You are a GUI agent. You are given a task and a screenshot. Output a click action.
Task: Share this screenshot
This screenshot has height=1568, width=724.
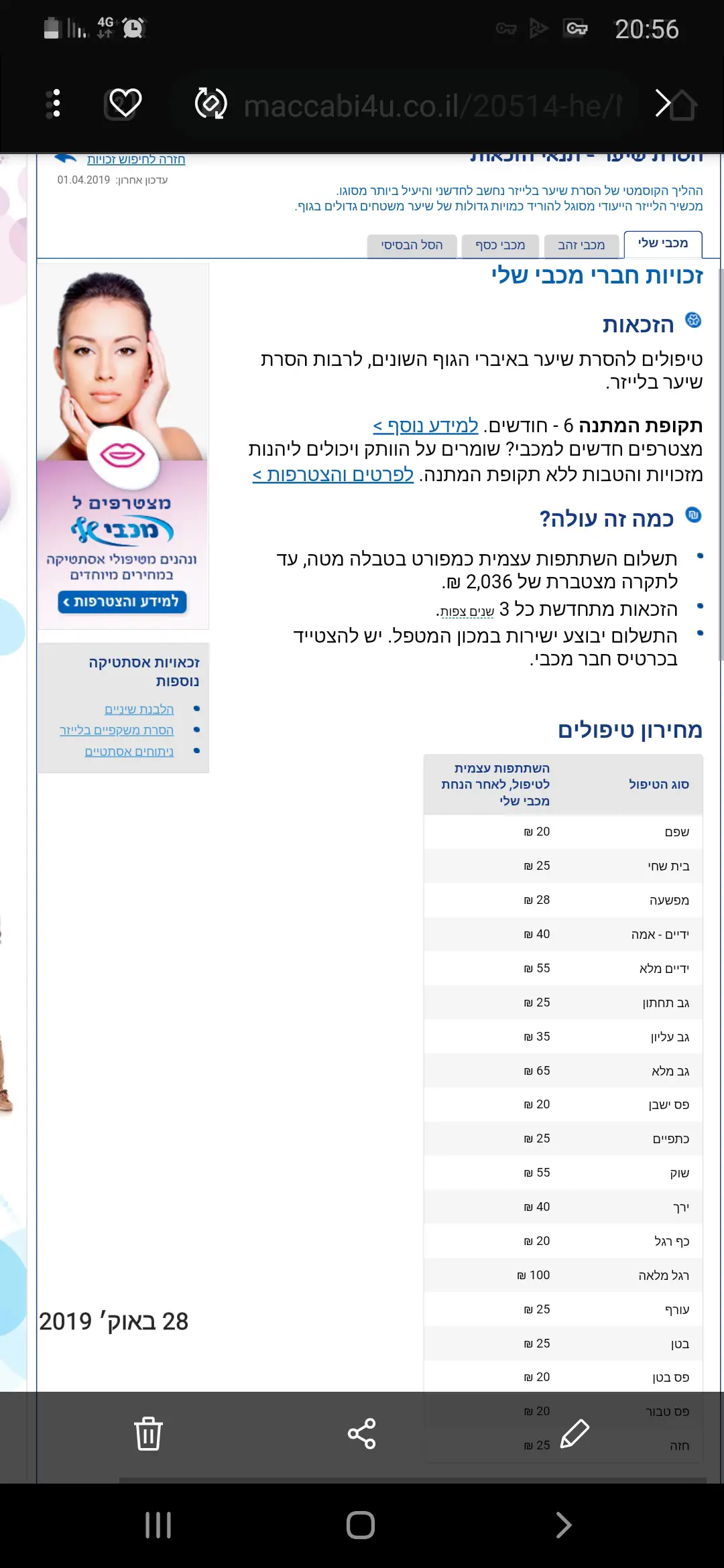[x=361, y=1434]
